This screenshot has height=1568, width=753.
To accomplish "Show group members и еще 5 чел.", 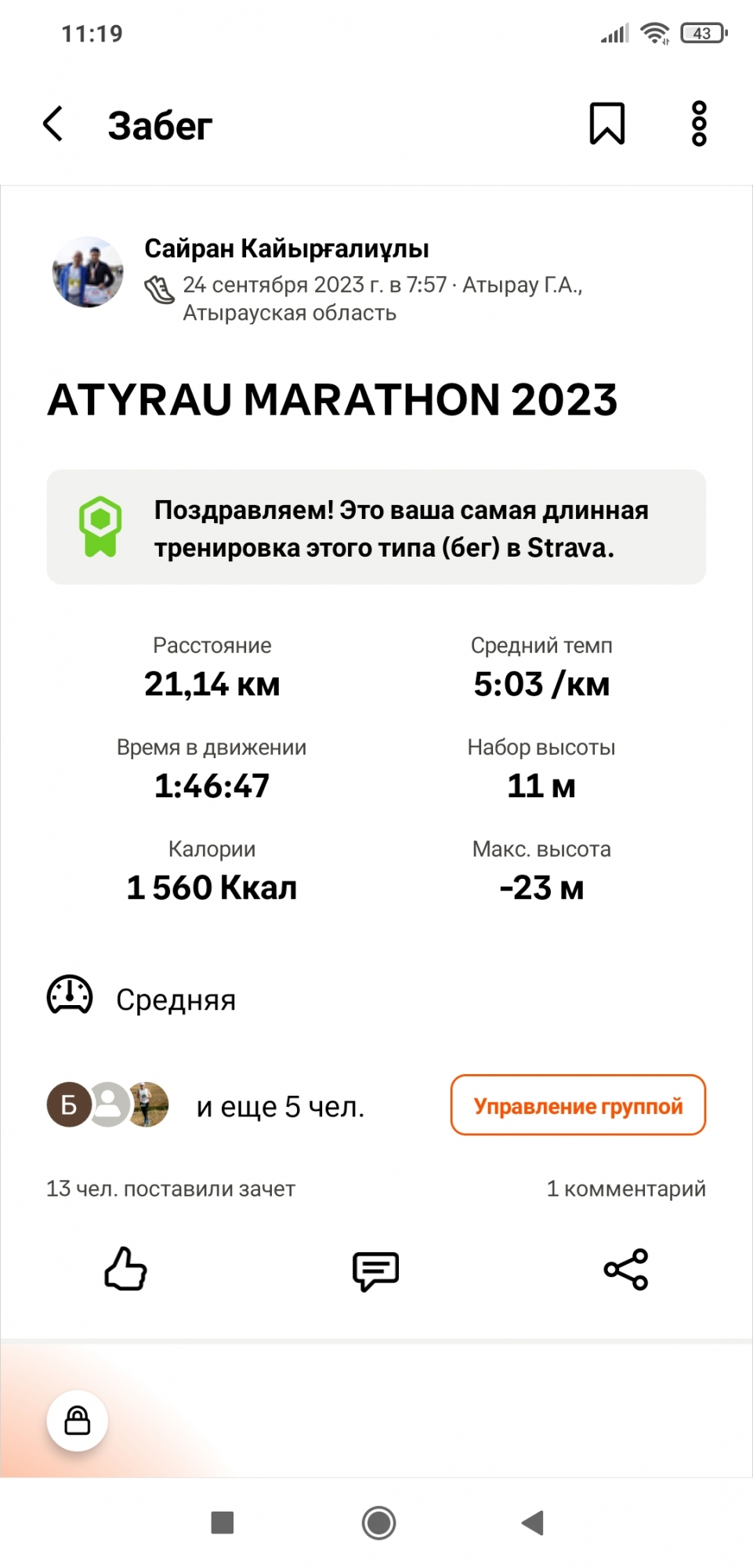I will [x=280, y=1106].
